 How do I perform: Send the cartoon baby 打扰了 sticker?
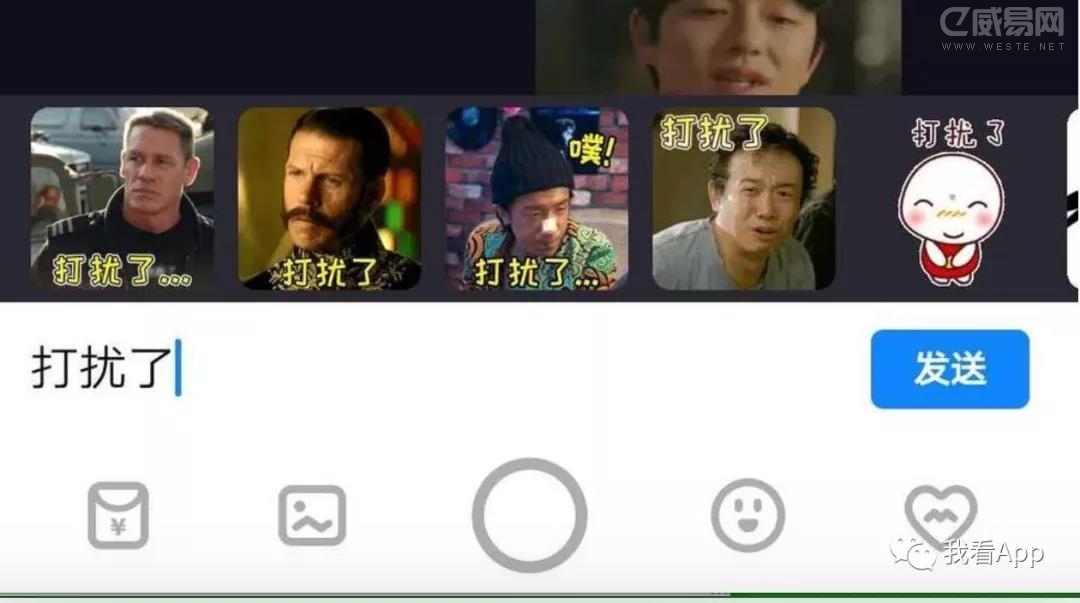950,199
